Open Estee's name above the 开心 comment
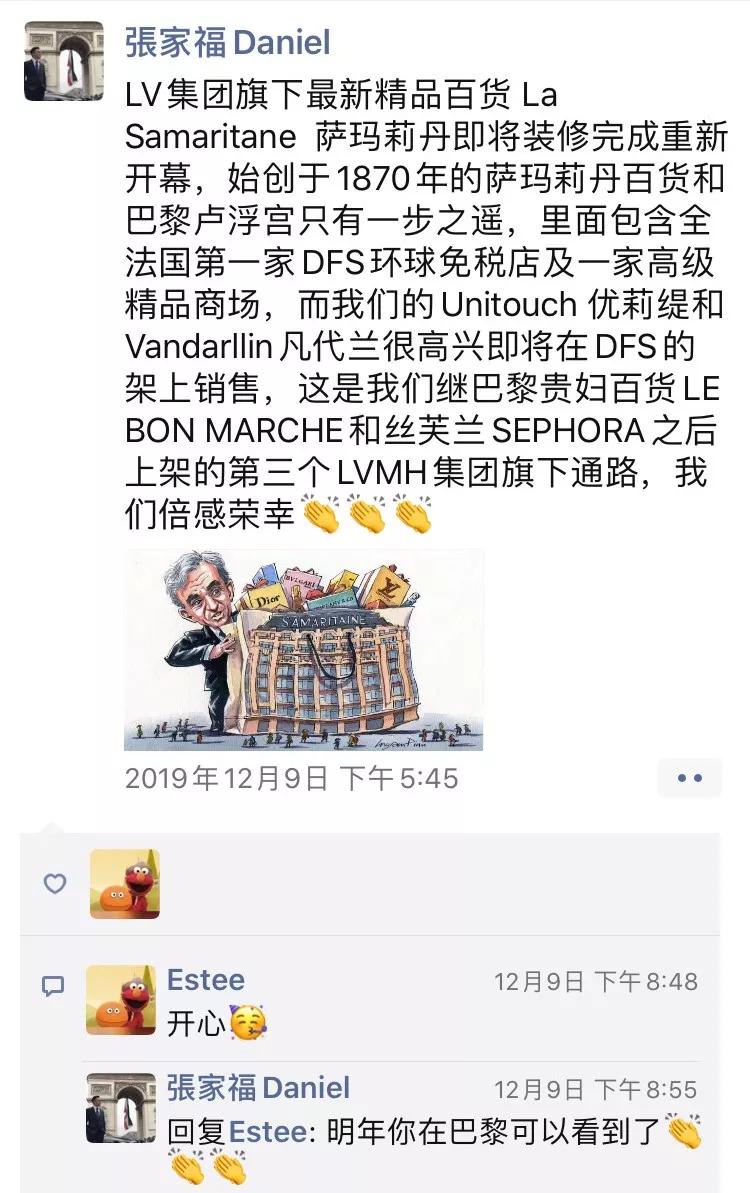Image resolution: width=750 pixels, height=1193 pixels. 206,980
